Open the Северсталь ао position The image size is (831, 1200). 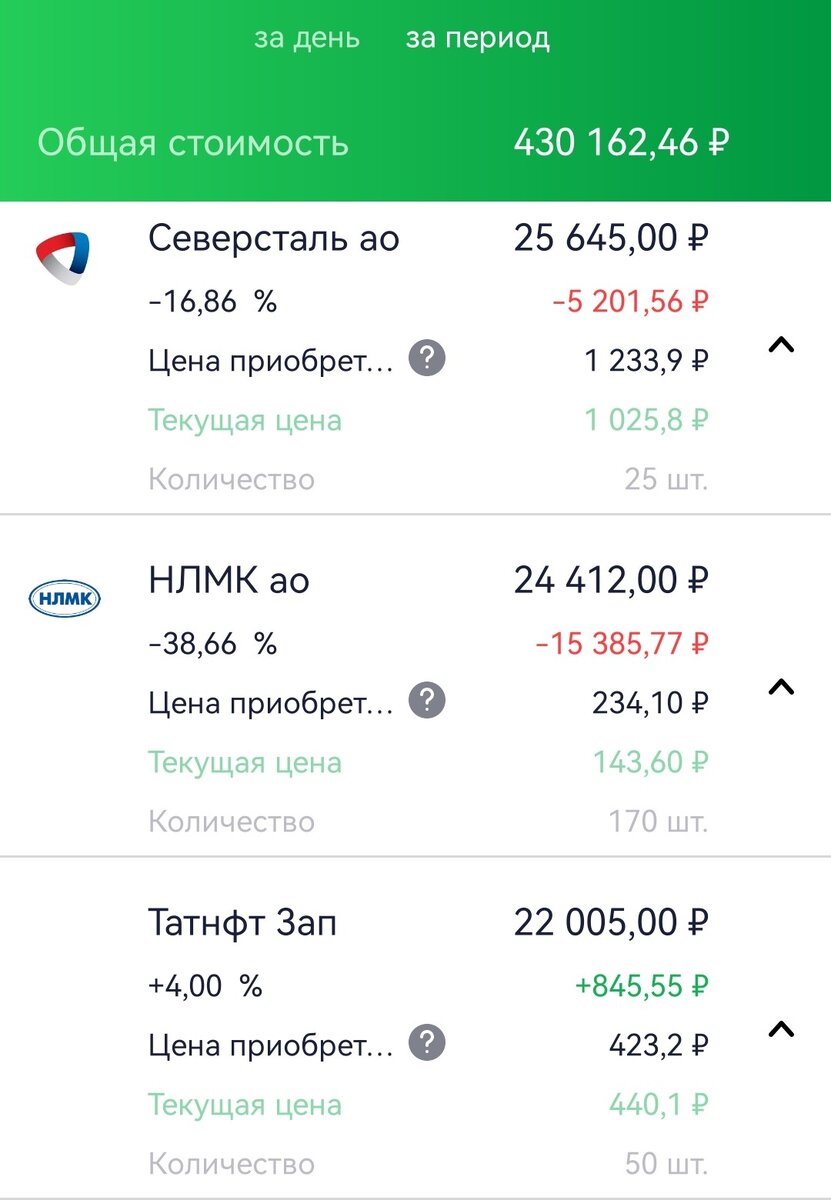point(273,239)
